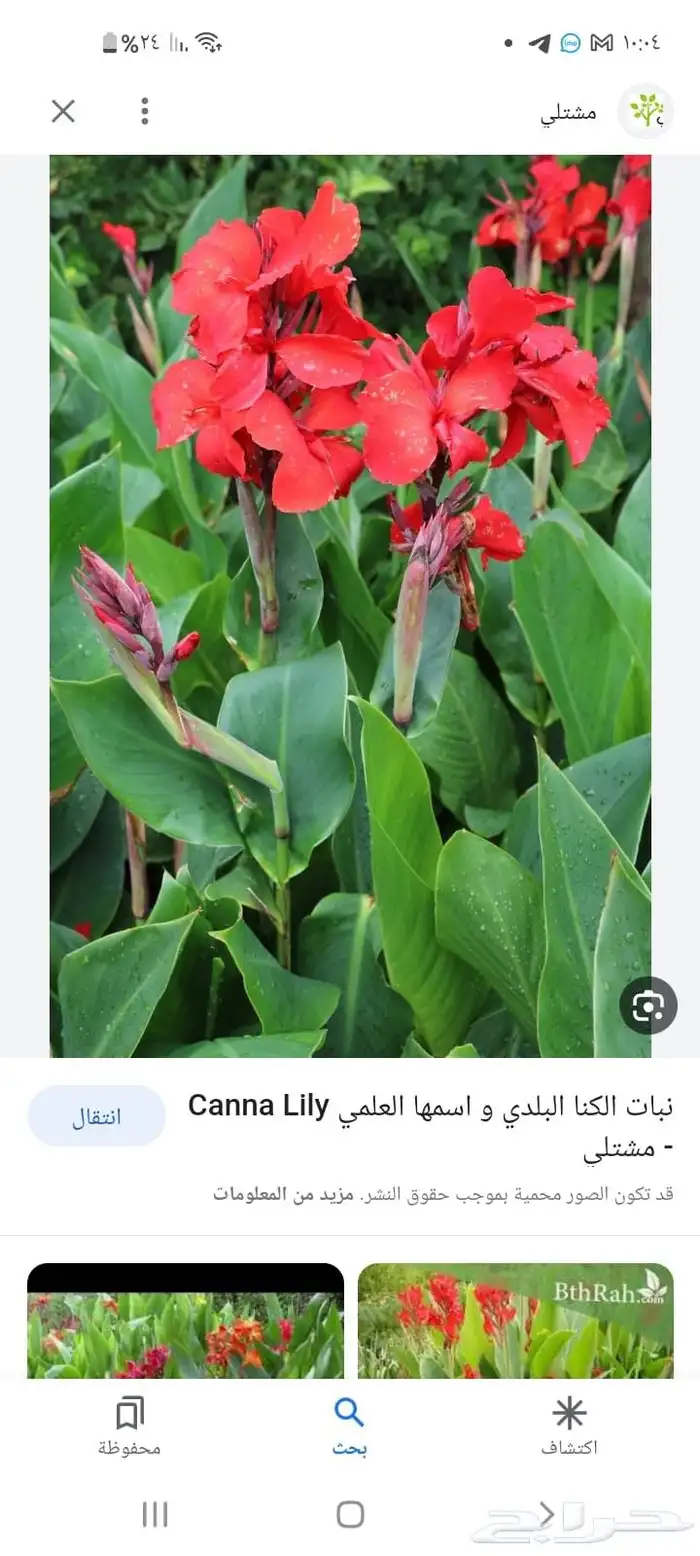Screen dimensions: 700x1556
Task: Close the image viewer
Action: click(63, 111)
